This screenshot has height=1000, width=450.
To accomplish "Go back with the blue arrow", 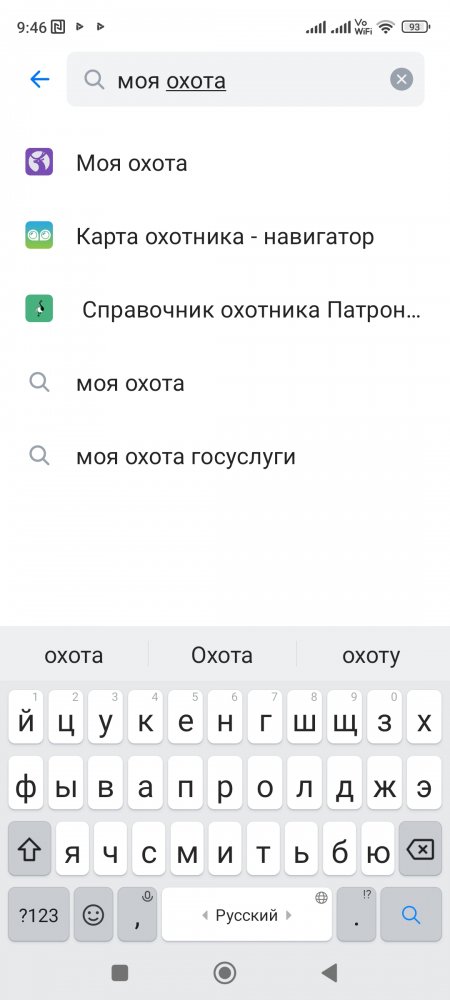I will [x=40, y=79].
